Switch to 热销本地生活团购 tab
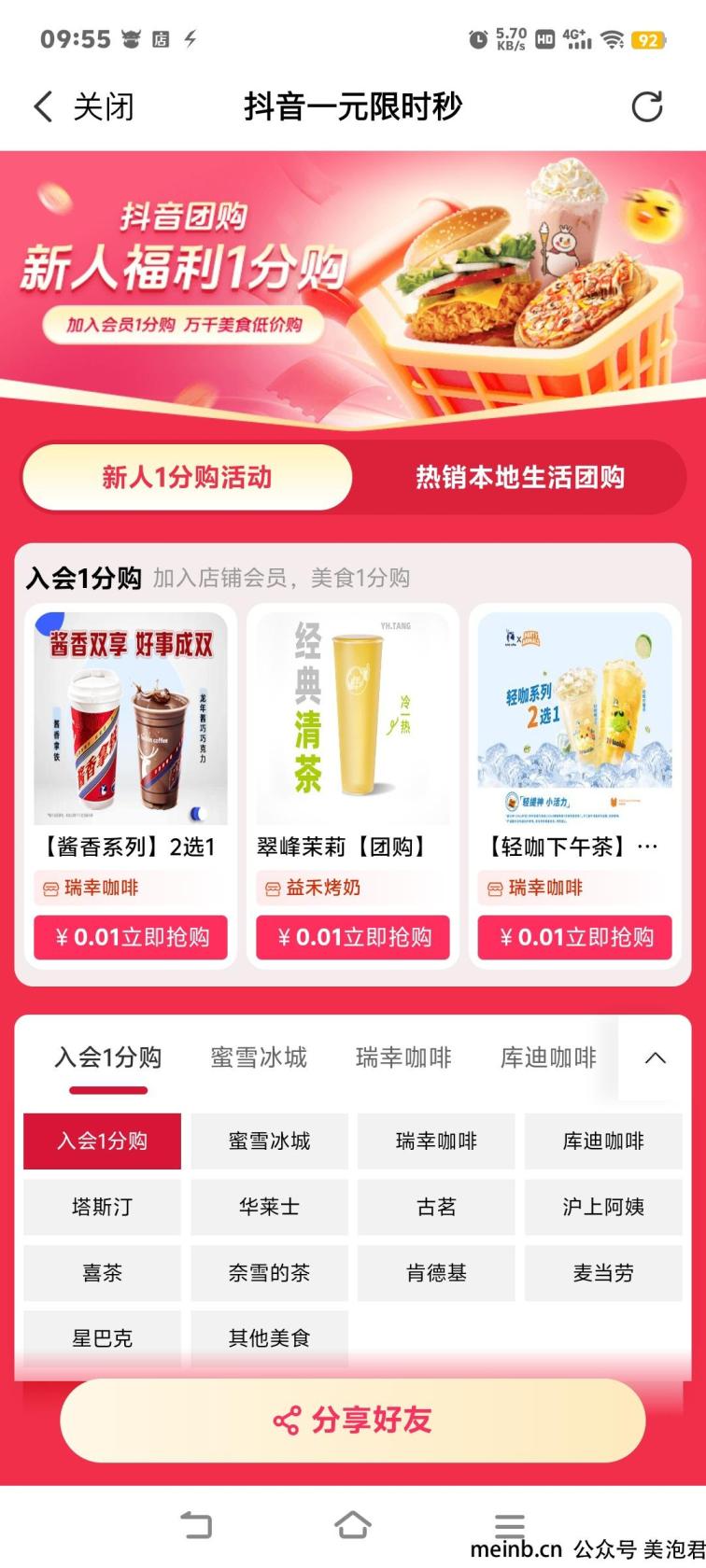 520,477
